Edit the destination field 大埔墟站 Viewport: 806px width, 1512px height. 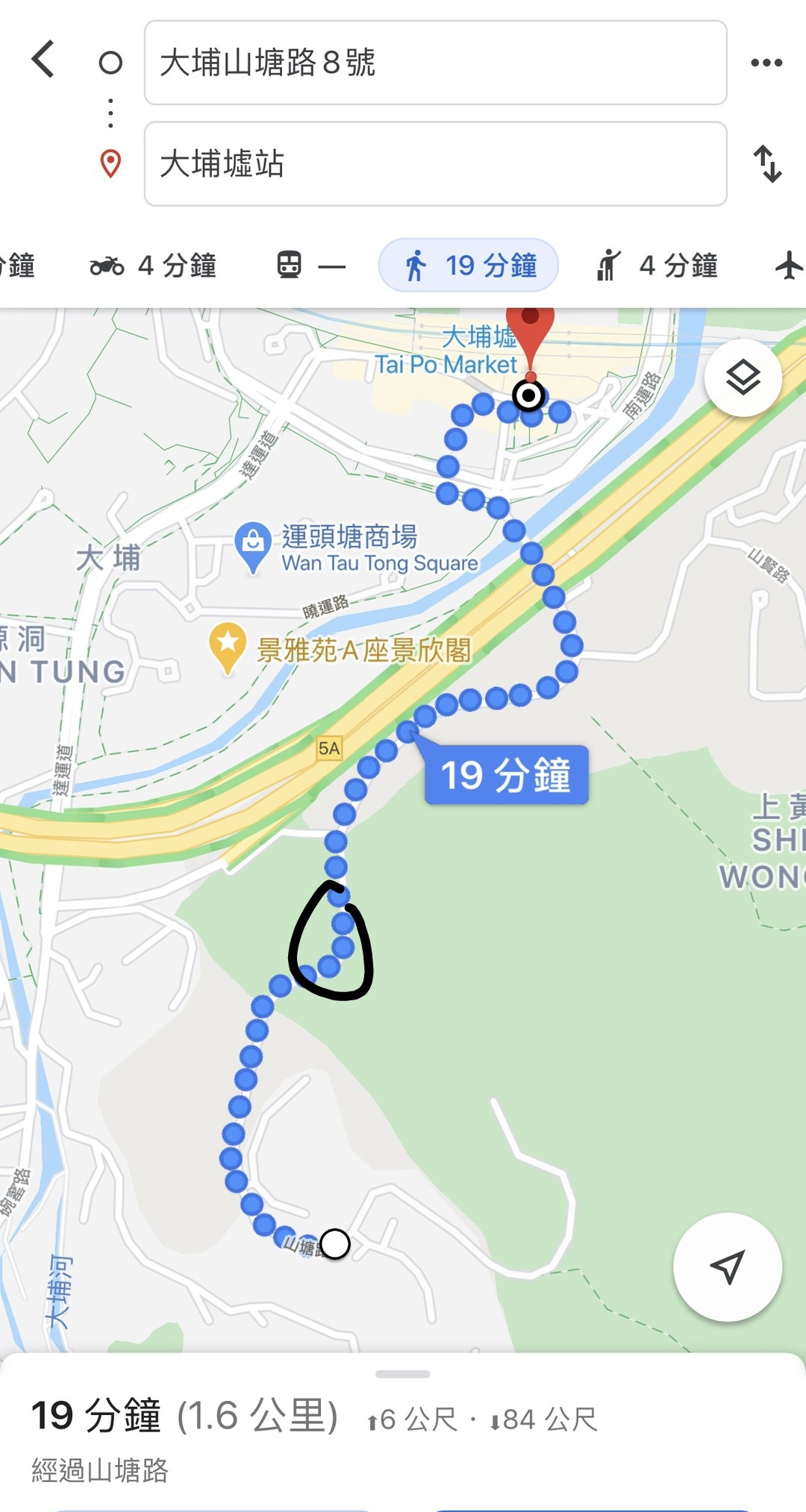point(435,164)
